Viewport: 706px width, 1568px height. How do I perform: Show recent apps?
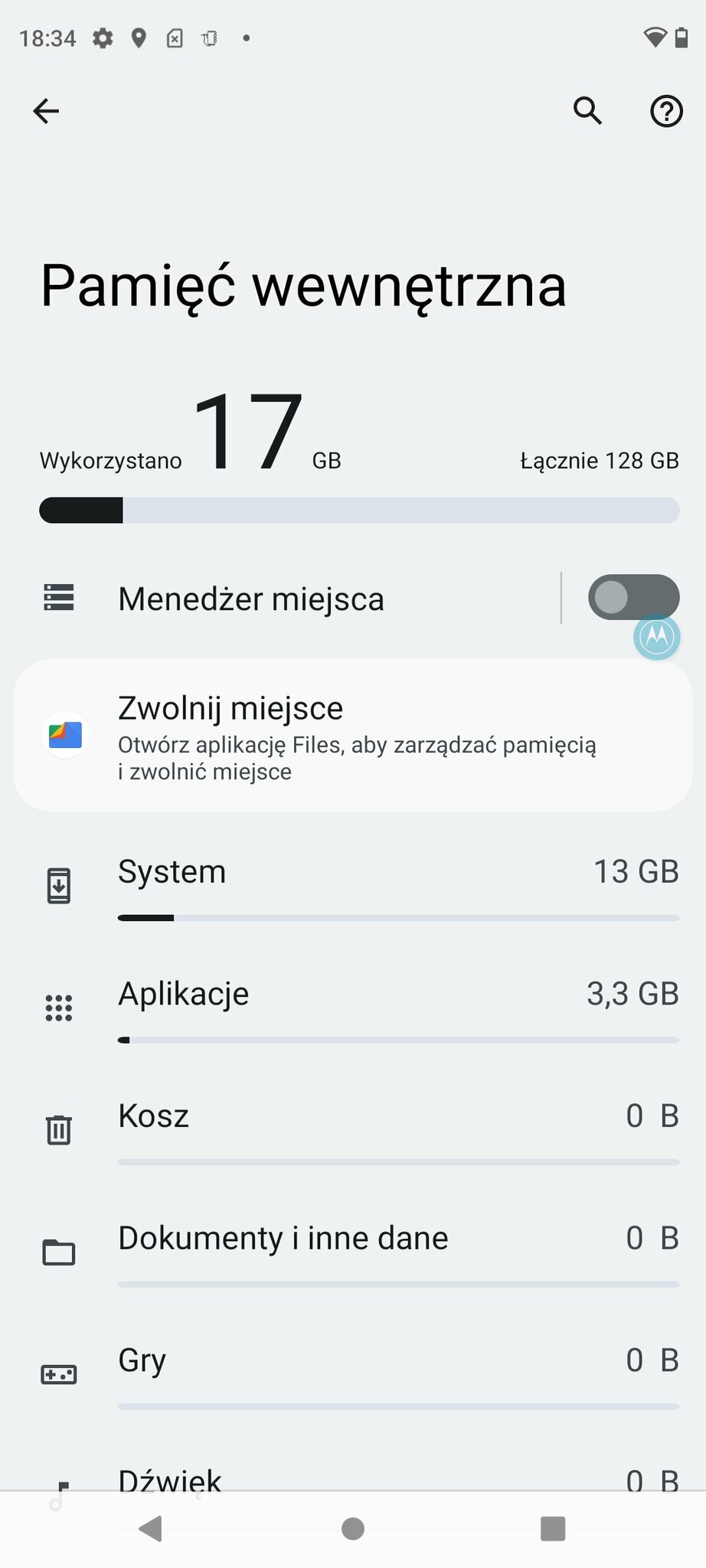click(553, 1529)
